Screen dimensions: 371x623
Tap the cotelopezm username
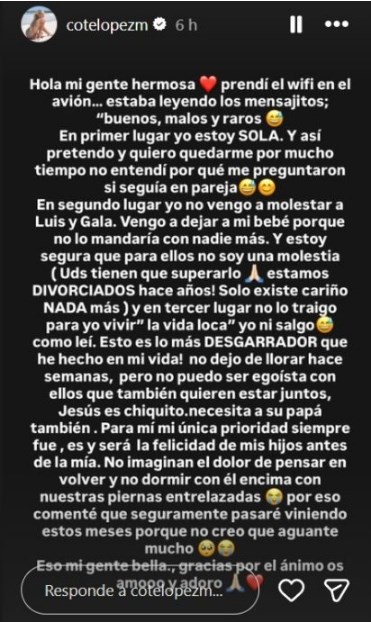(107, 25)
